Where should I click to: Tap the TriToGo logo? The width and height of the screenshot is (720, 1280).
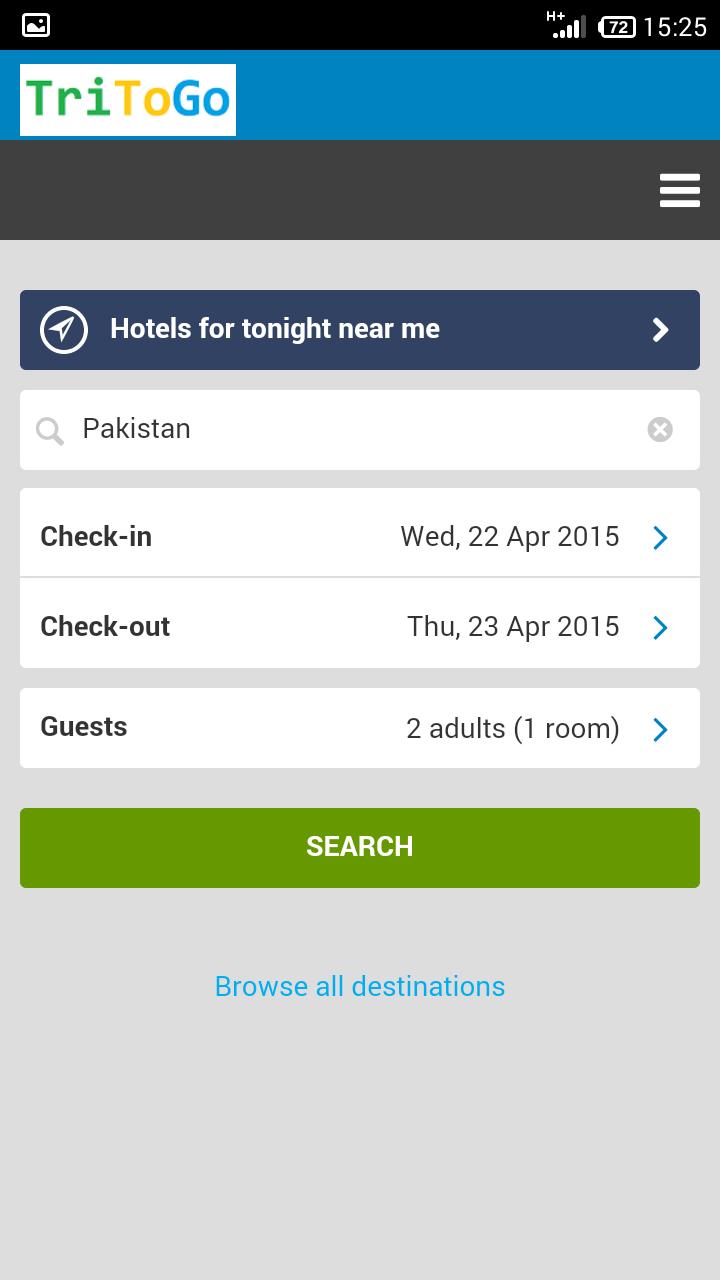[x=127, y=99]
